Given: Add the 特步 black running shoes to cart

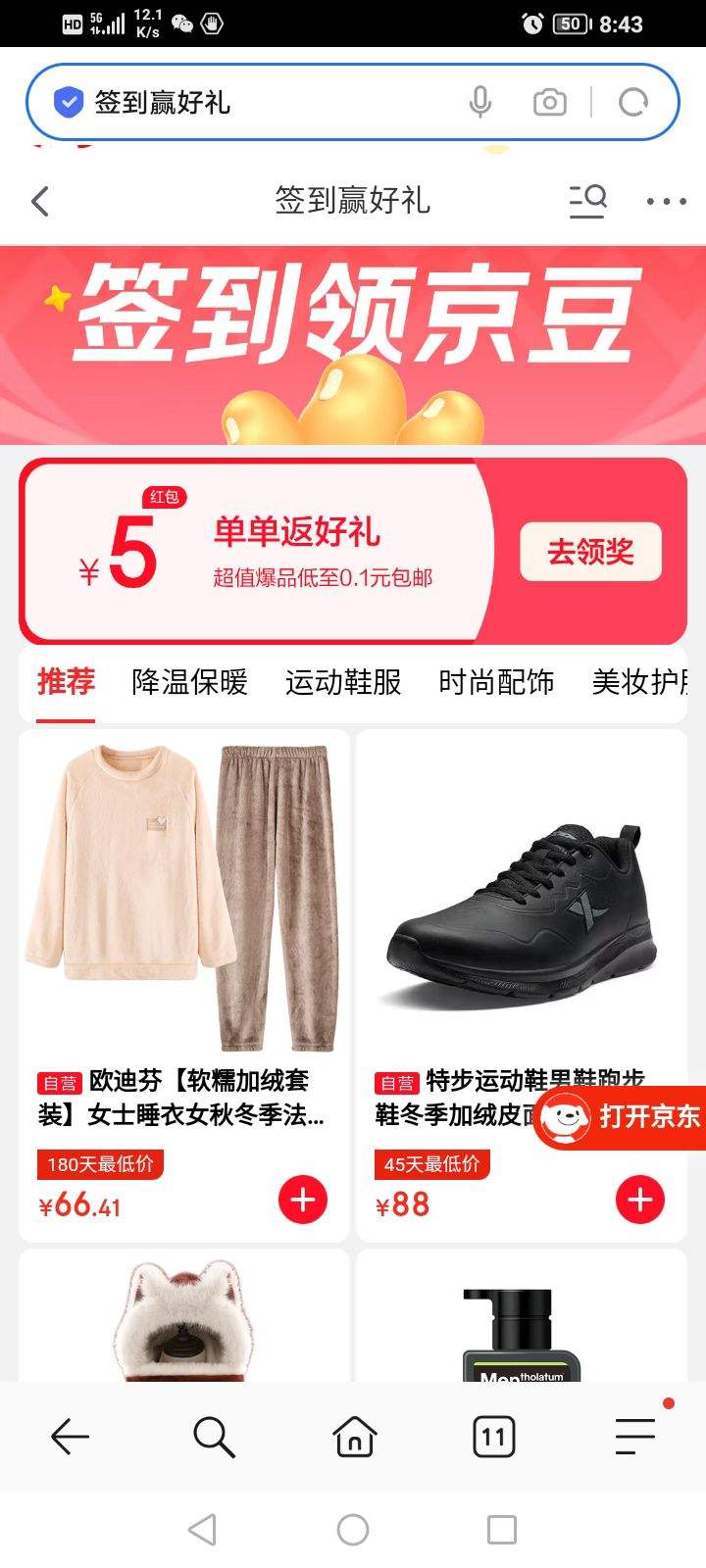Looking at the screenshot, I should 639,1199.
